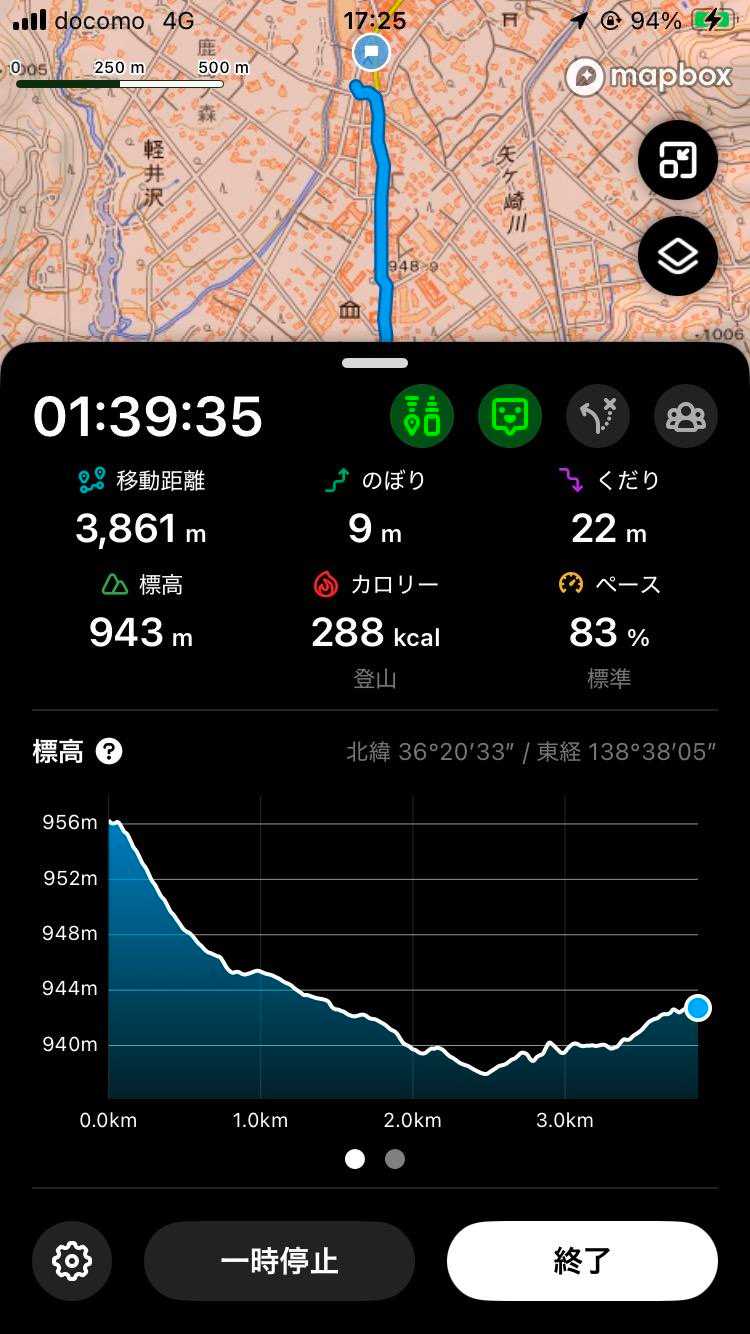Expand the map to full screen

(678, 160)
